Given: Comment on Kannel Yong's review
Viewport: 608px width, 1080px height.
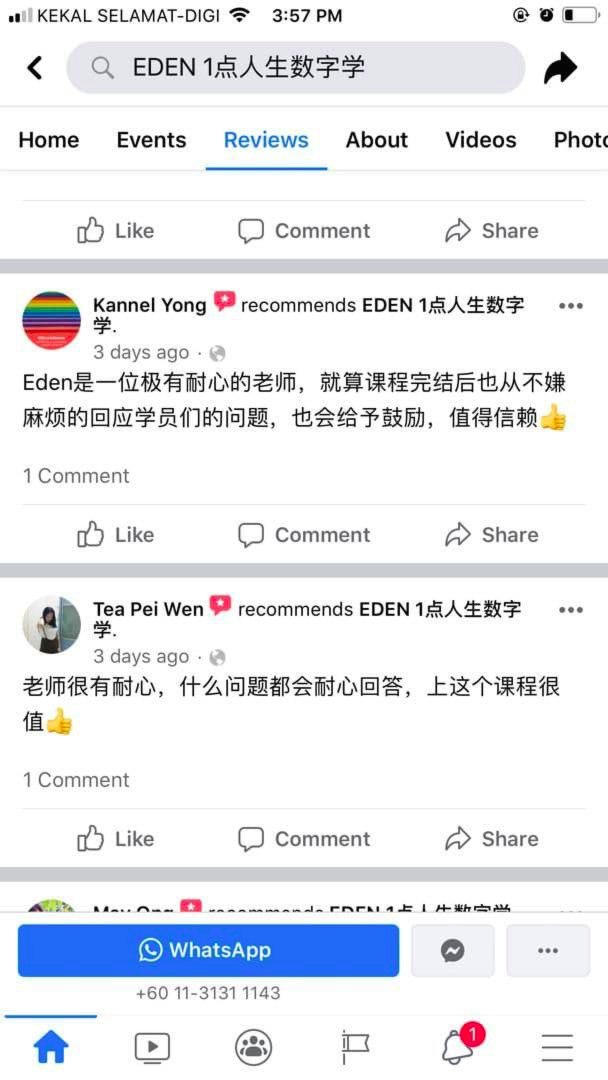Looking at the screenshot, I should pyautogui.click(x=304, y=534).
